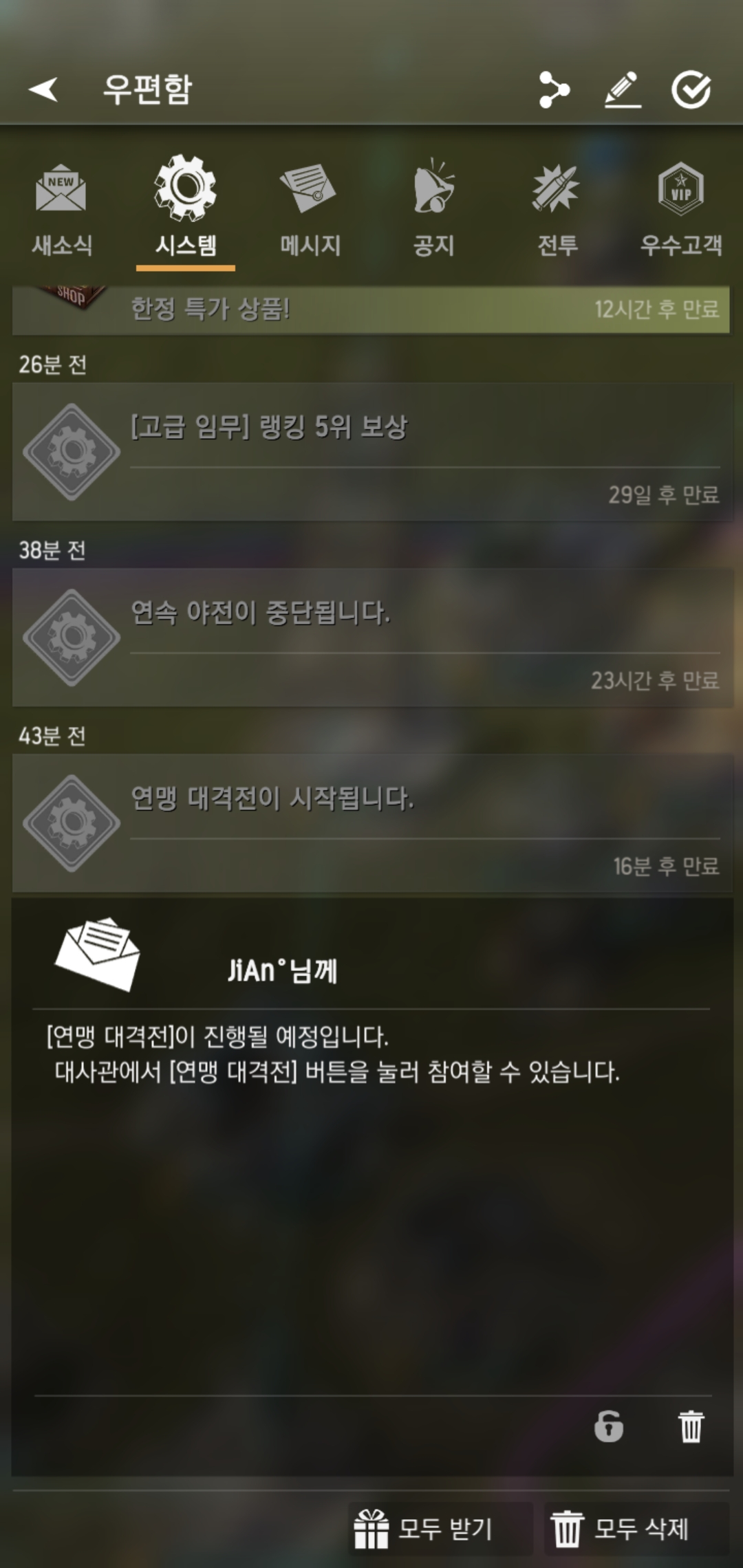743x1568 pixels.
Task: Open the 한정 특가 상품 mail
Action: tap(371, 309)
